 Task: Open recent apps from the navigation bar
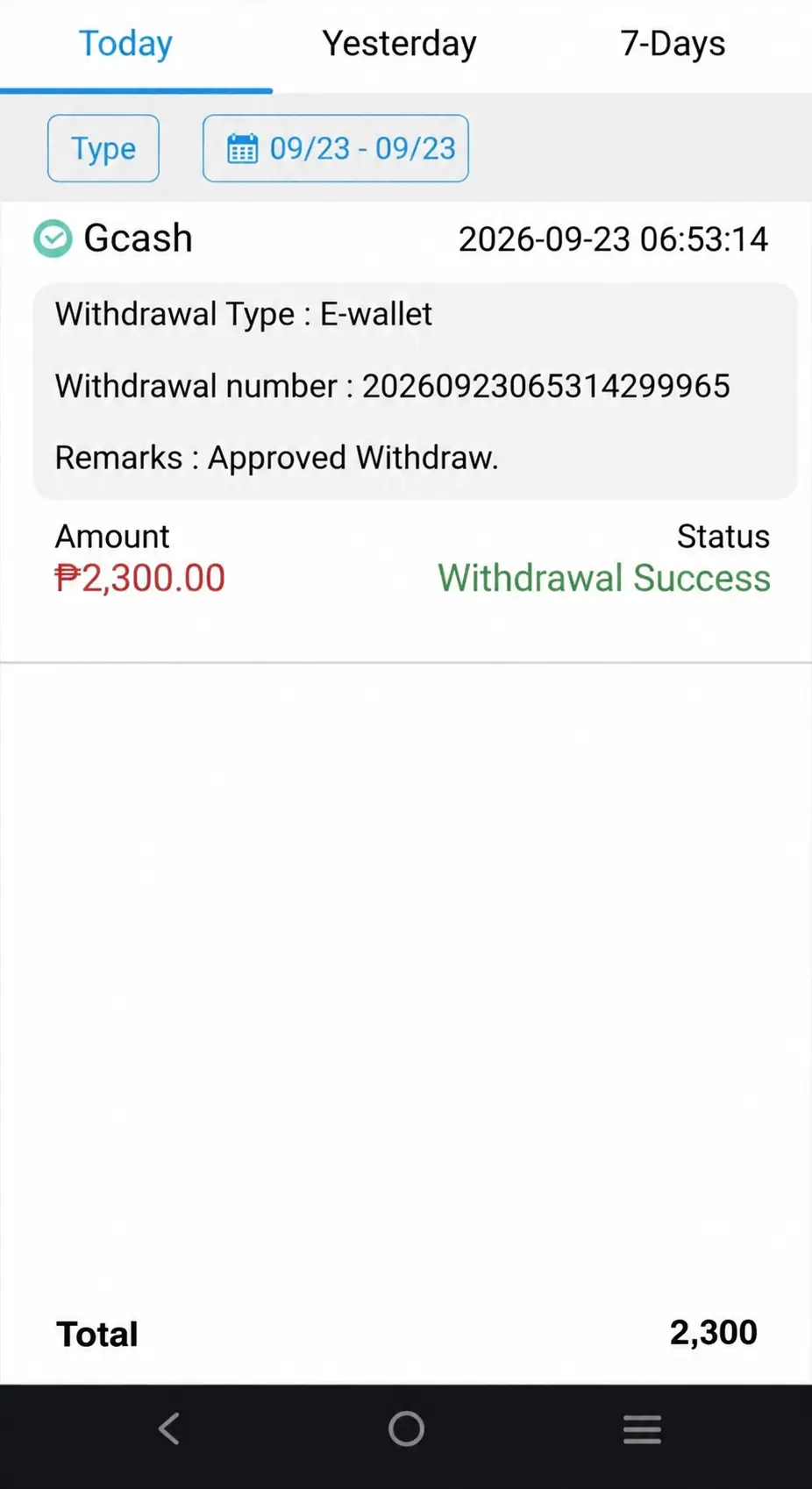(642, 1428)
